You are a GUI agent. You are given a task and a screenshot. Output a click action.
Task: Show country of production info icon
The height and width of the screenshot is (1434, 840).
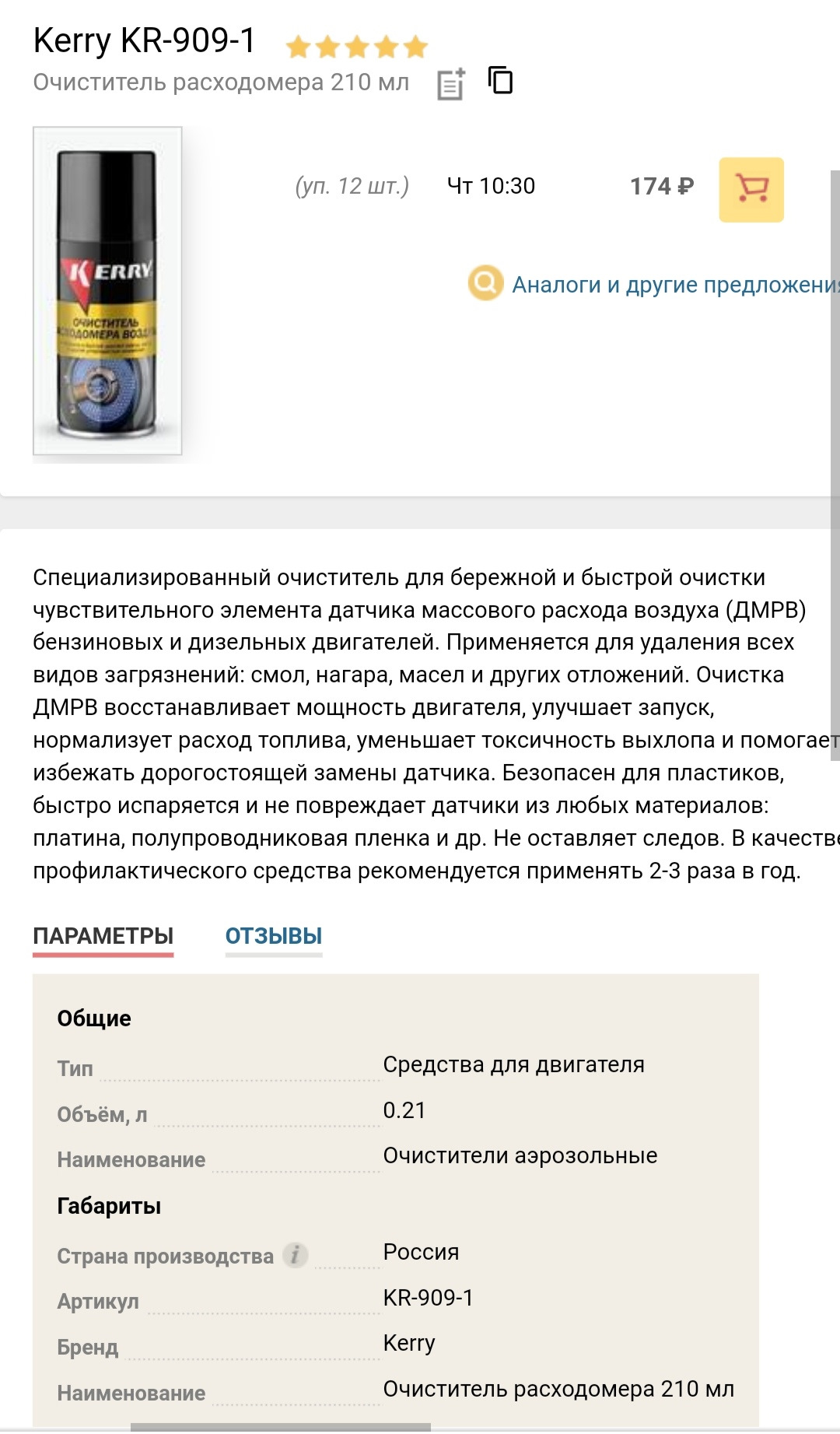click(x=295, y=1255)
